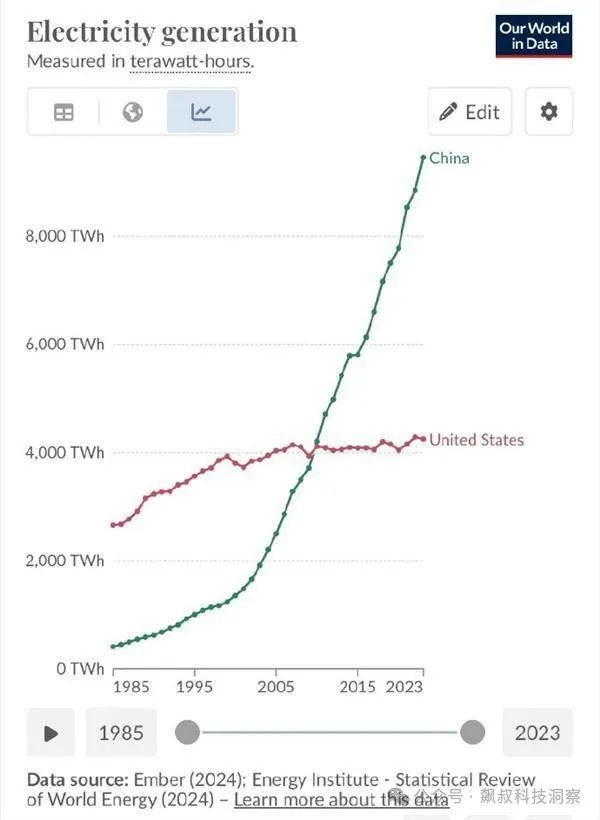This screenshot has width=600, height=820.
Task: Tap the 1985 start year button
Action: pyautogui.click(x=121, y=733)
